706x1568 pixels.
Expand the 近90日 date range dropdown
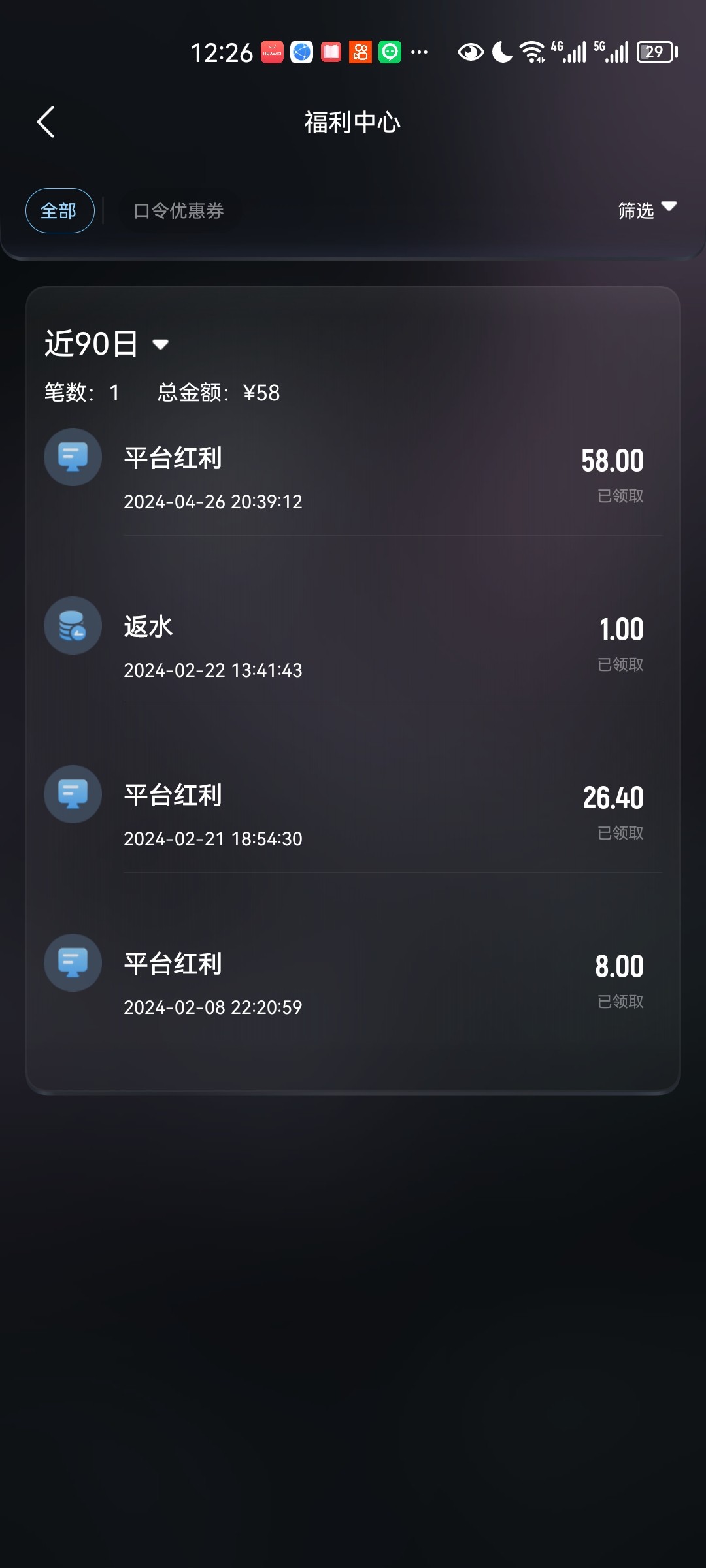[108, 344]
